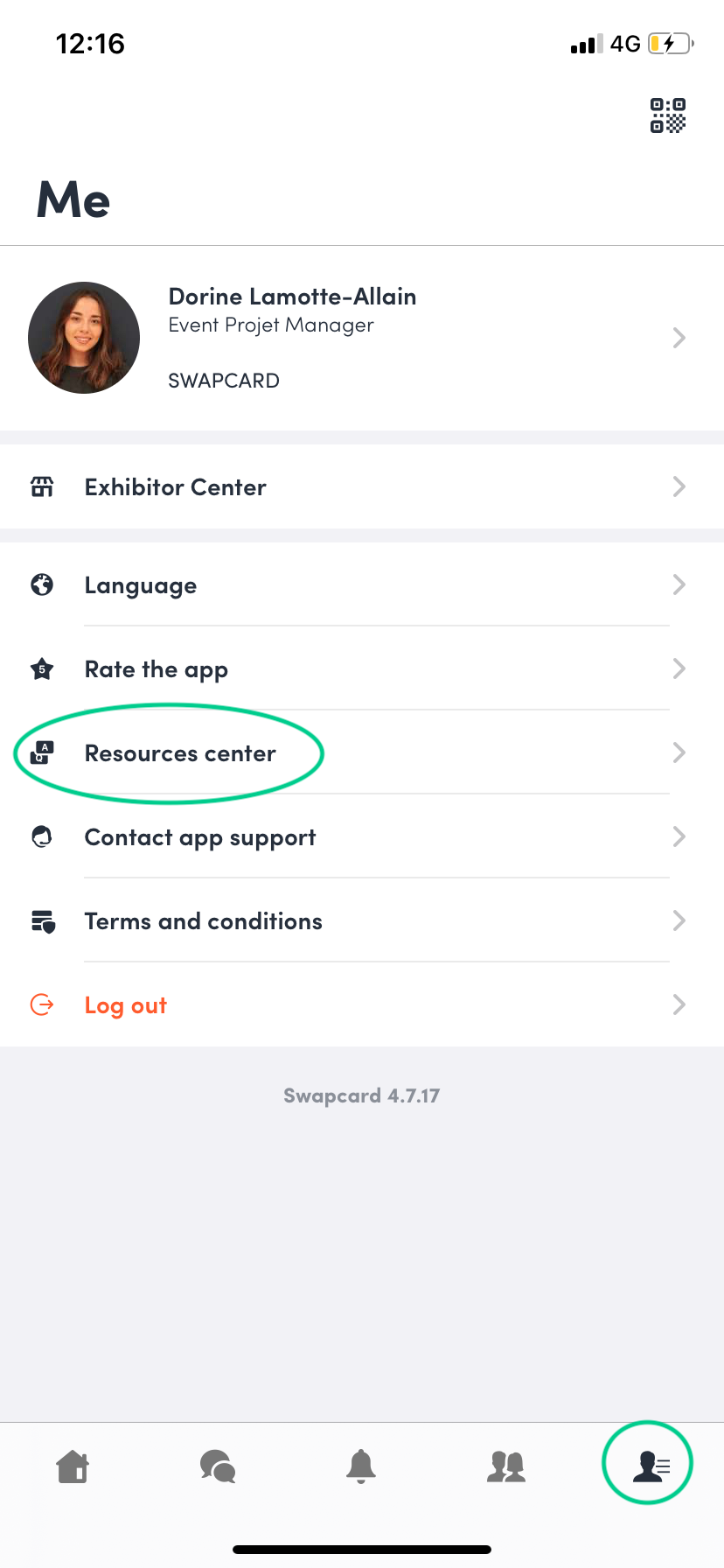Open the QR code scanner icon
Screen dimensions: 724x1568
click(x=667, y=115)
